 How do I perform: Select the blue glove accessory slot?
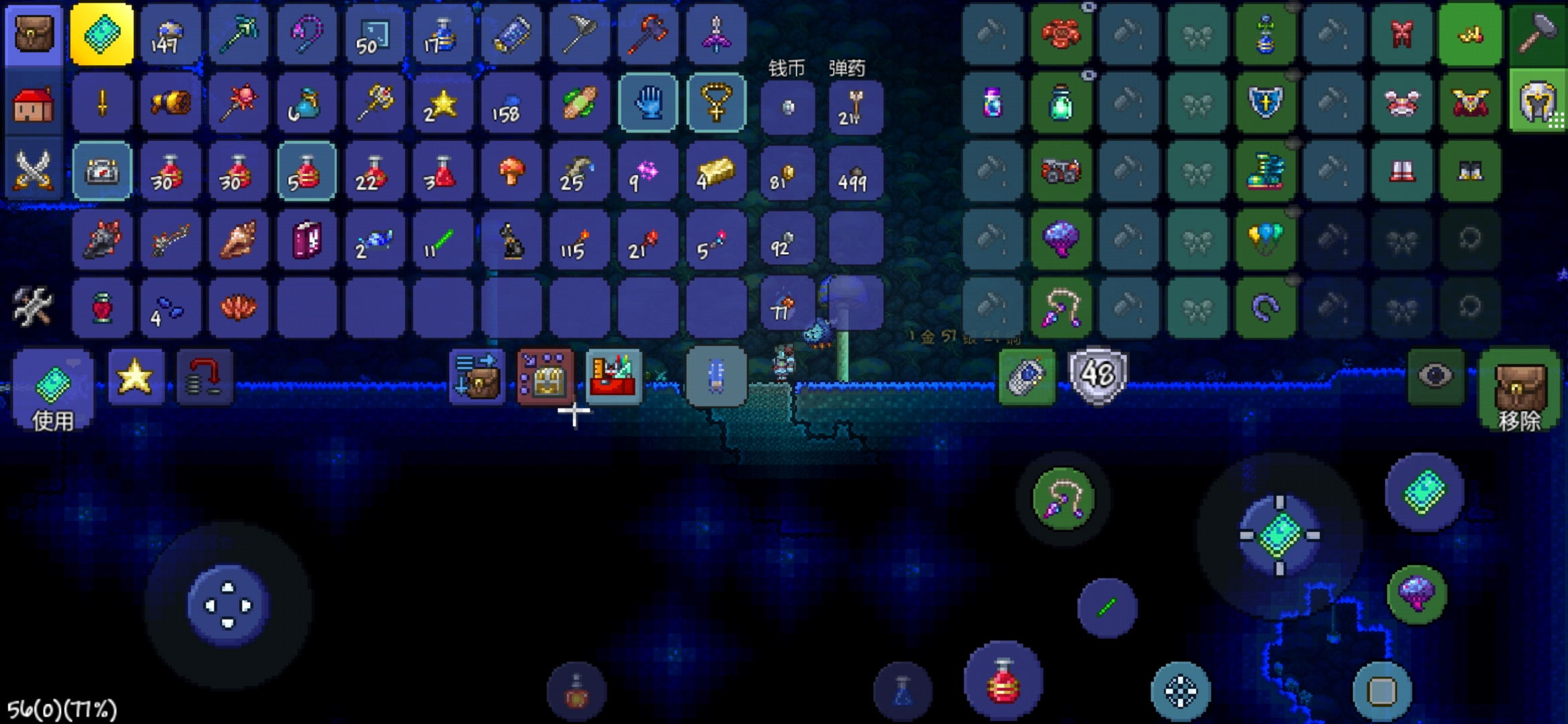648,104
